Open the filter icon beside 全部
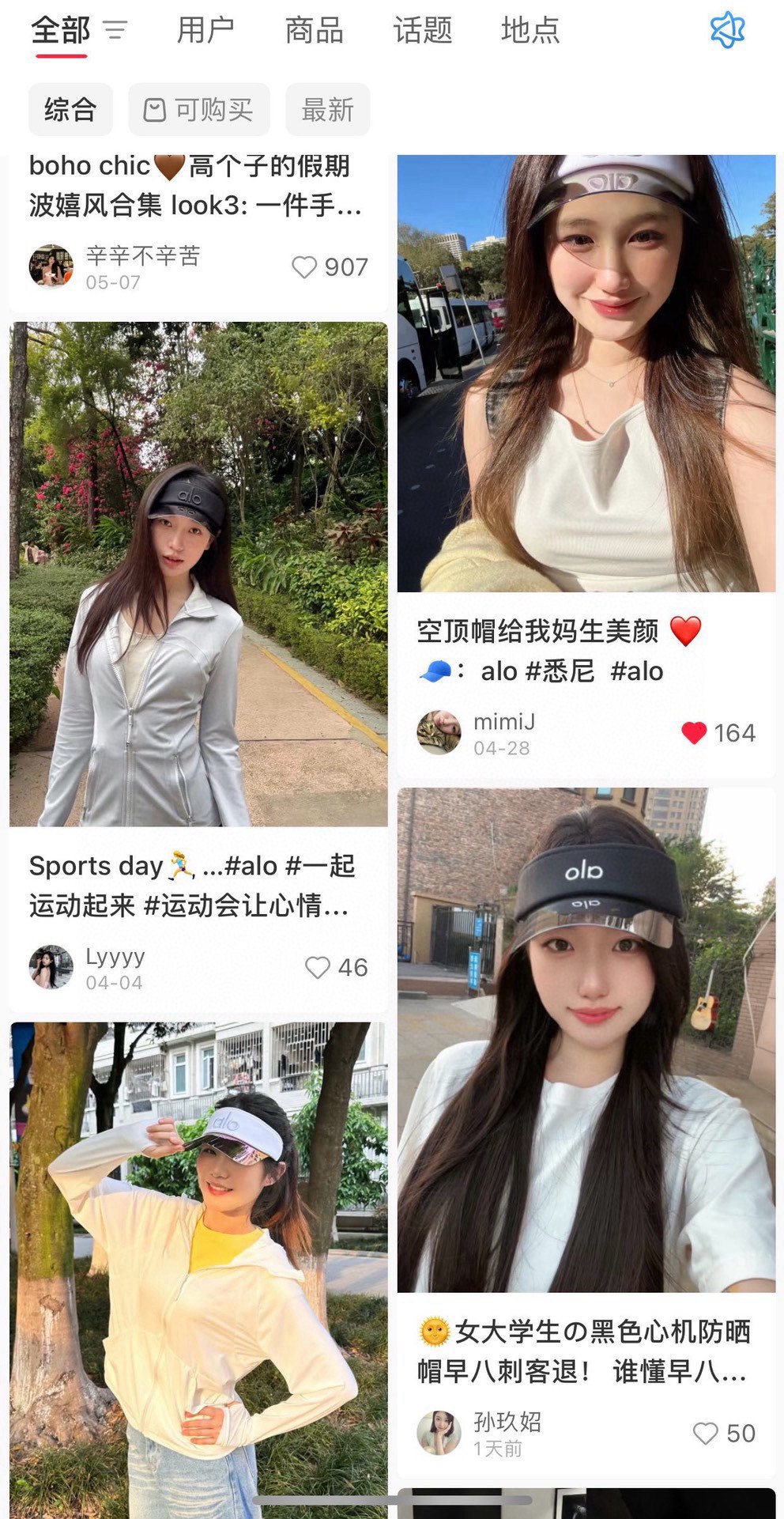The height and width of the screenshot is (1519, 784). click(x=115, y=31)
